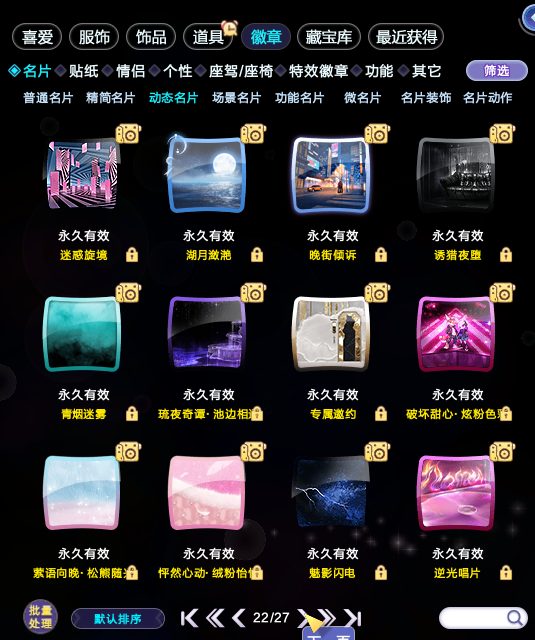Tap the camera icon on 诱猎夜堕
This screenshot has height=640, width=535.
pyautogui.click(x=502, y=133)
